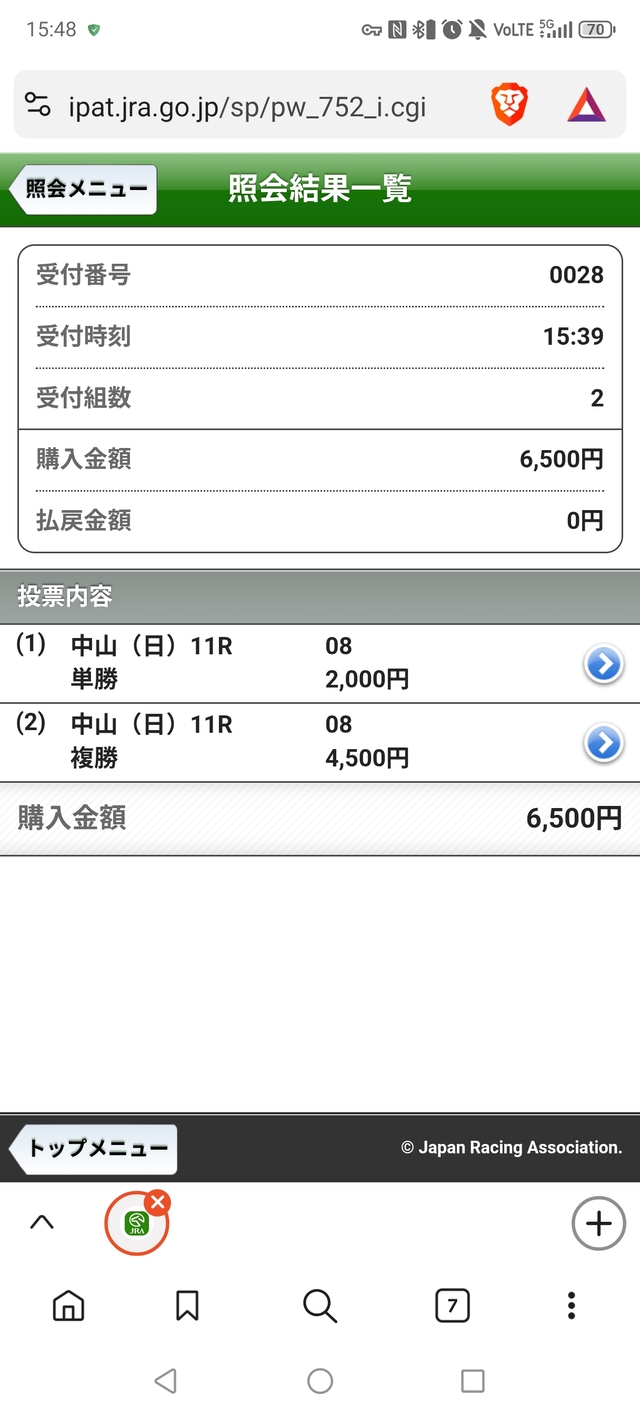Open details for the 単勝 2,000円 bet

603,664
